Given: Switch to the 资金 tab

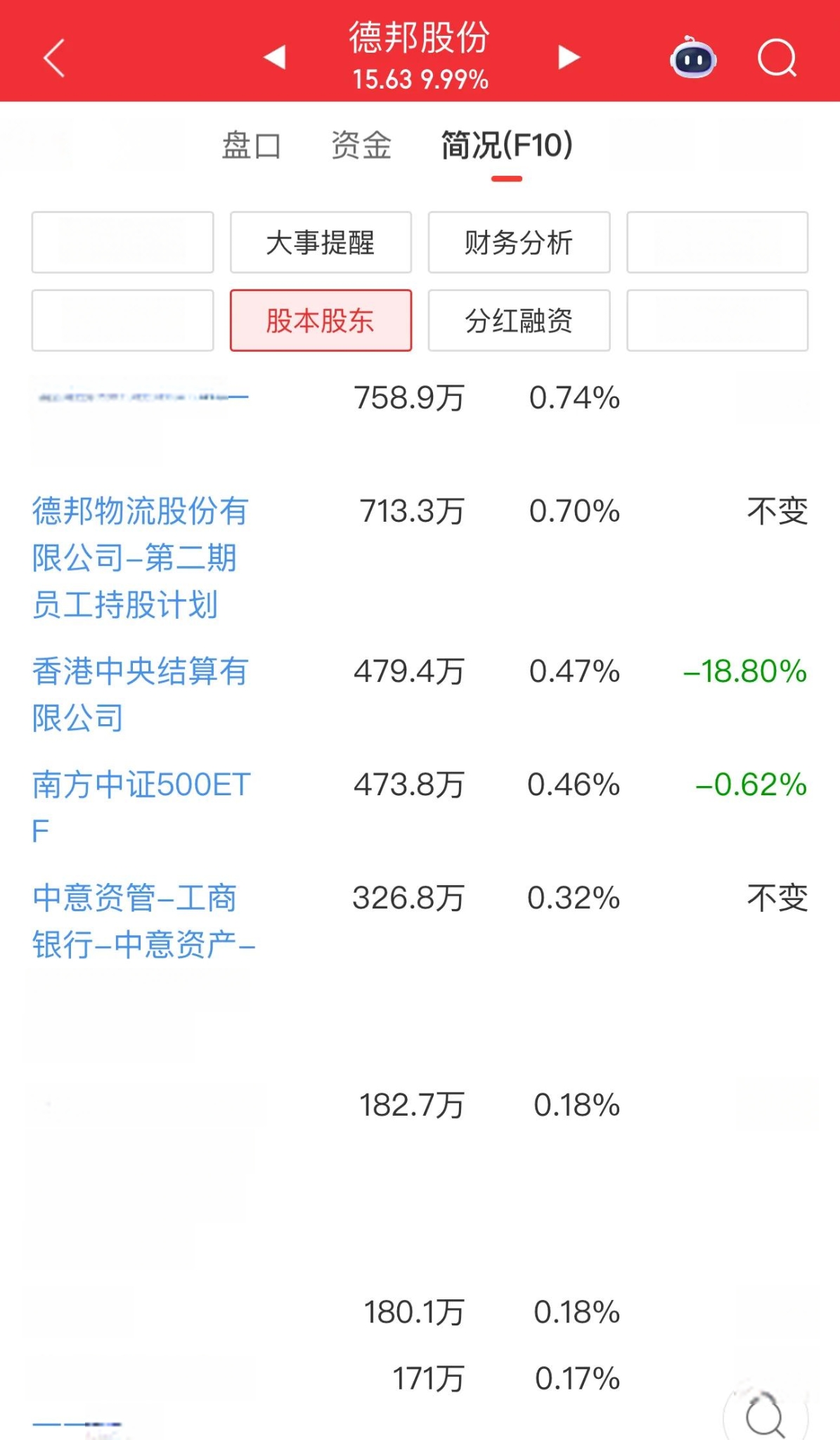Looking at the screenshot, I should 361,146.
